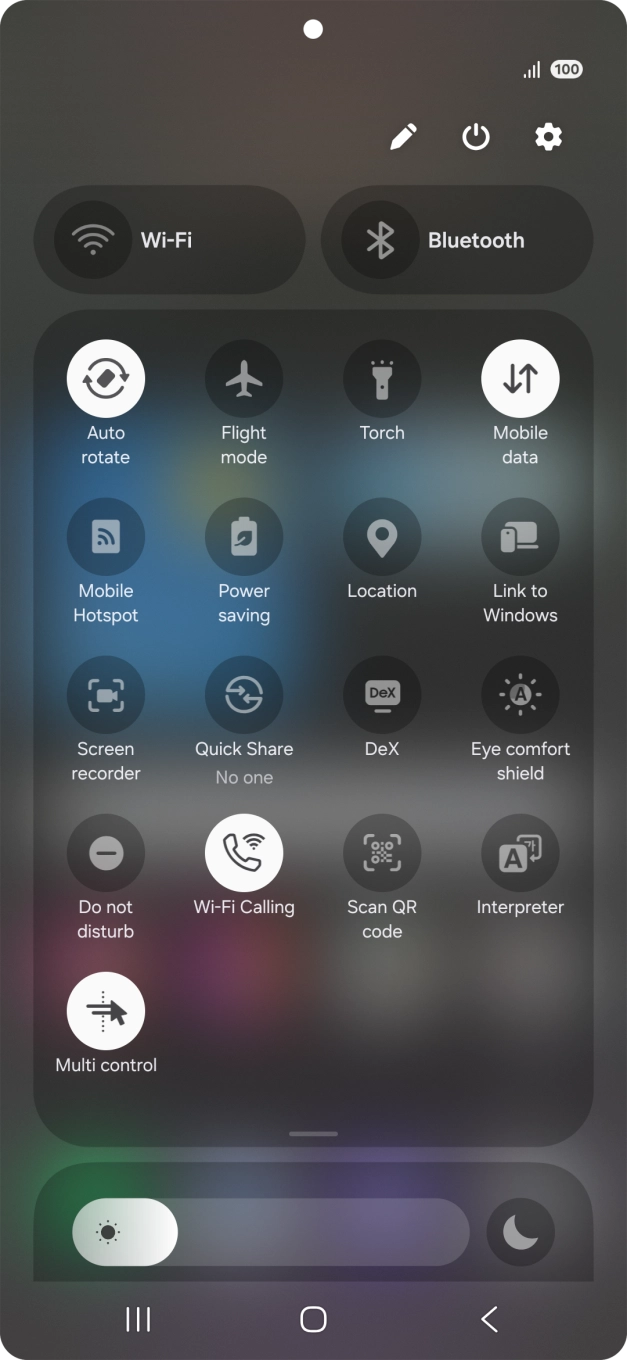627x1360 pixels.
Task: Go to the home screen
Action: 313,1319
